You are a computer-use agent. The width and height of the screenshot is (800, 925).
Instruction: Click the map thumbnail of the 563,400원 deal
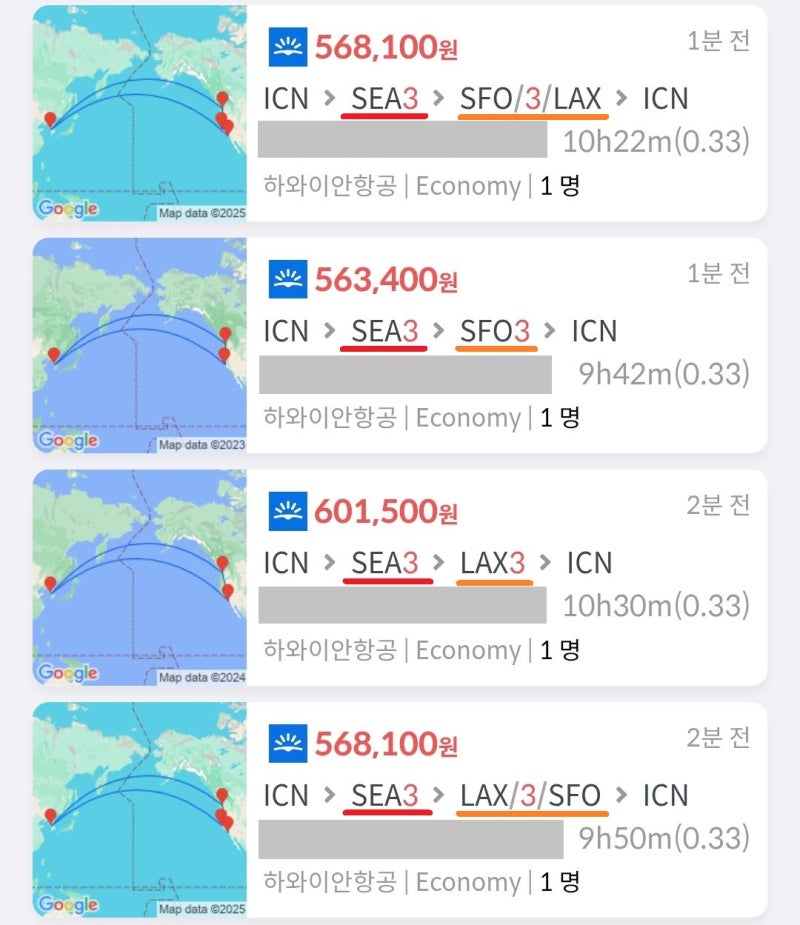140,340
